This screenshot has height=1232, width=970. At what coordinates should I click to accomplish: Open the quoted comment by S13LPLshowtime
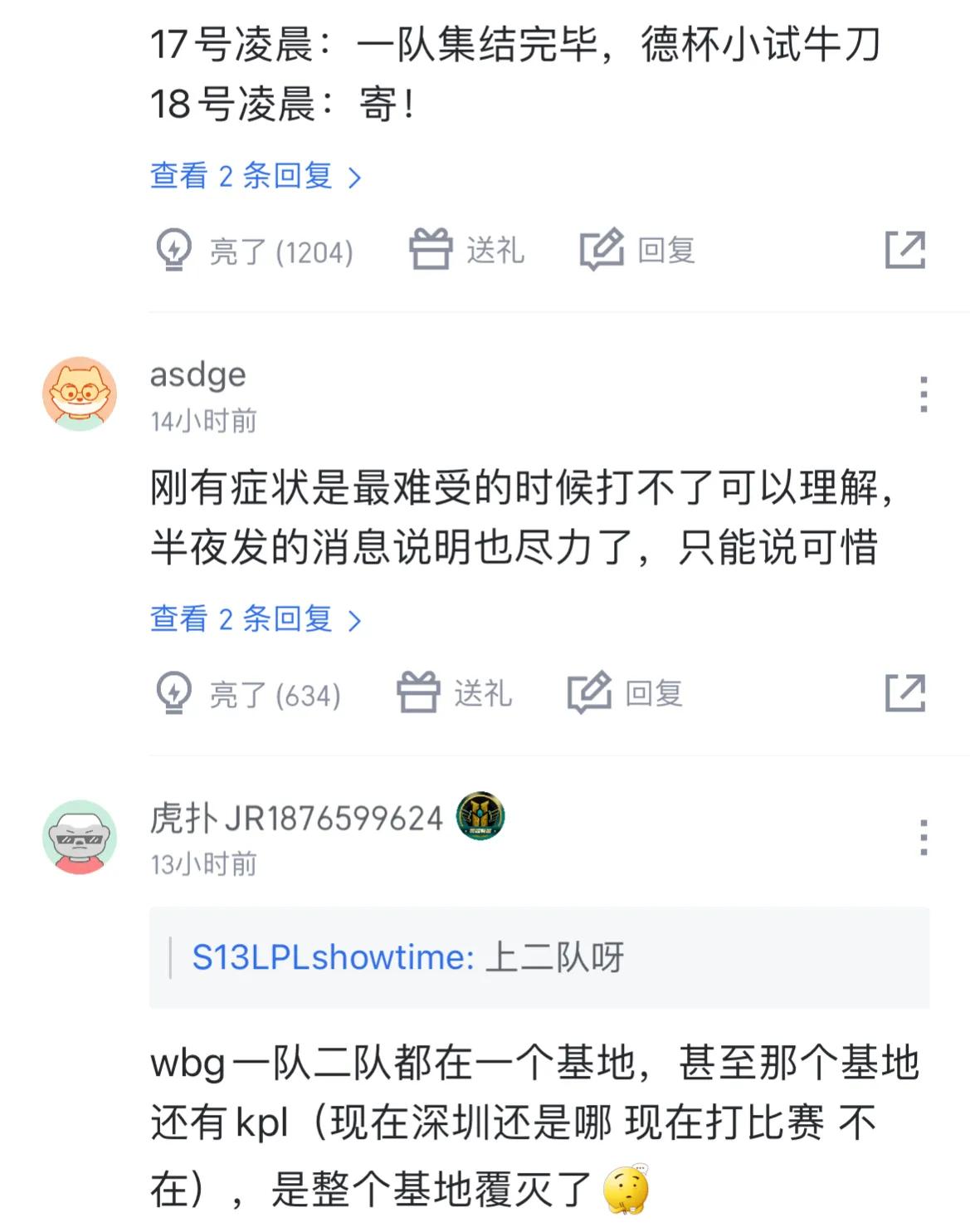click(407, 956)
